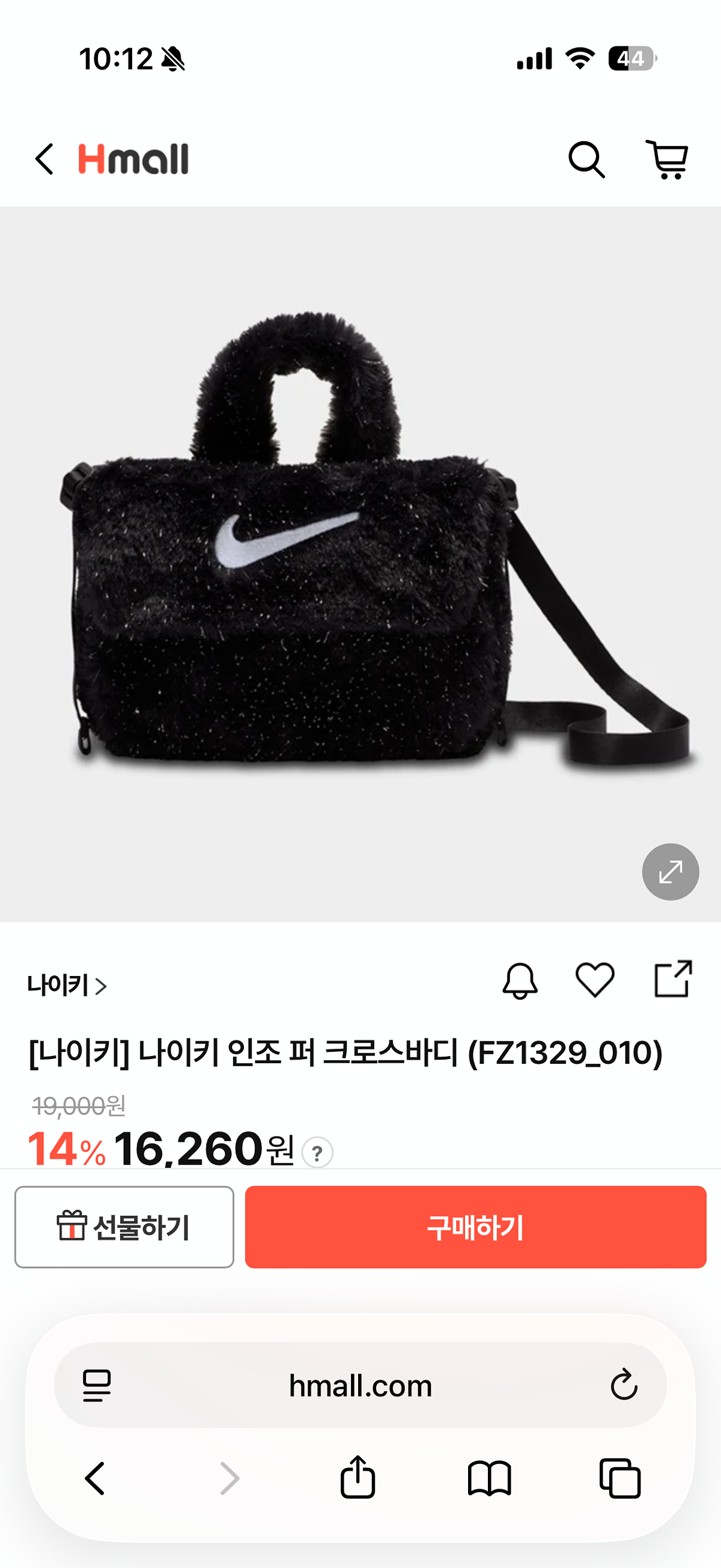
Task: Show price info via the question mark
Action: [x=317, y=1152]
